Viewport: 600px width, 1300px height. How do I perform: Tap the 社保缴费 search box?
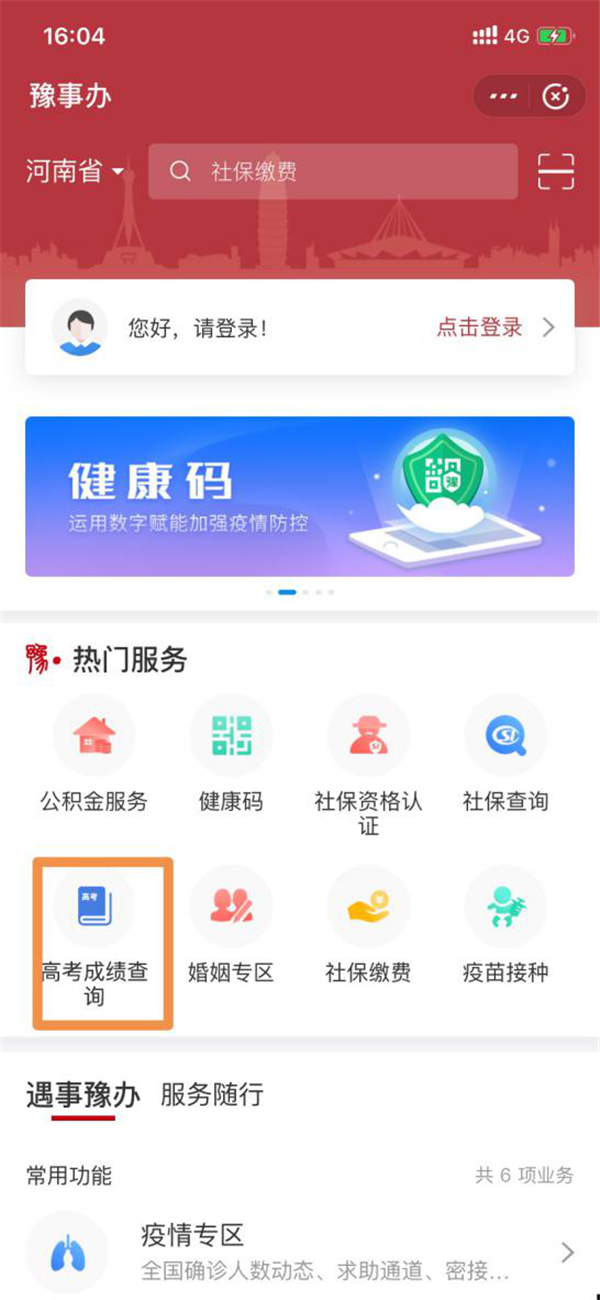click(x=333, y=172)
